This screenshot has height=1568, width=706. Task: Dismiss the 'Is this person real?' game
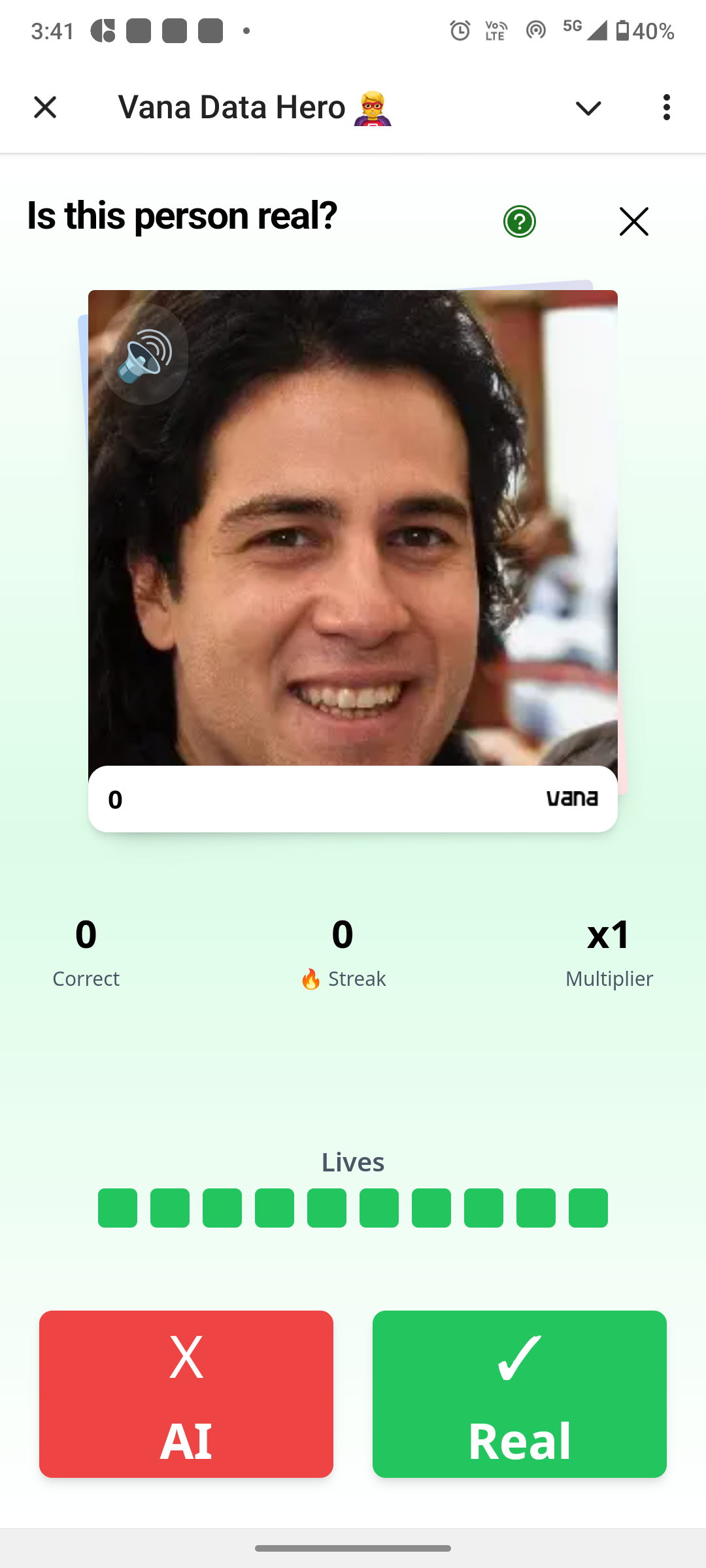[x=633, y=221]
